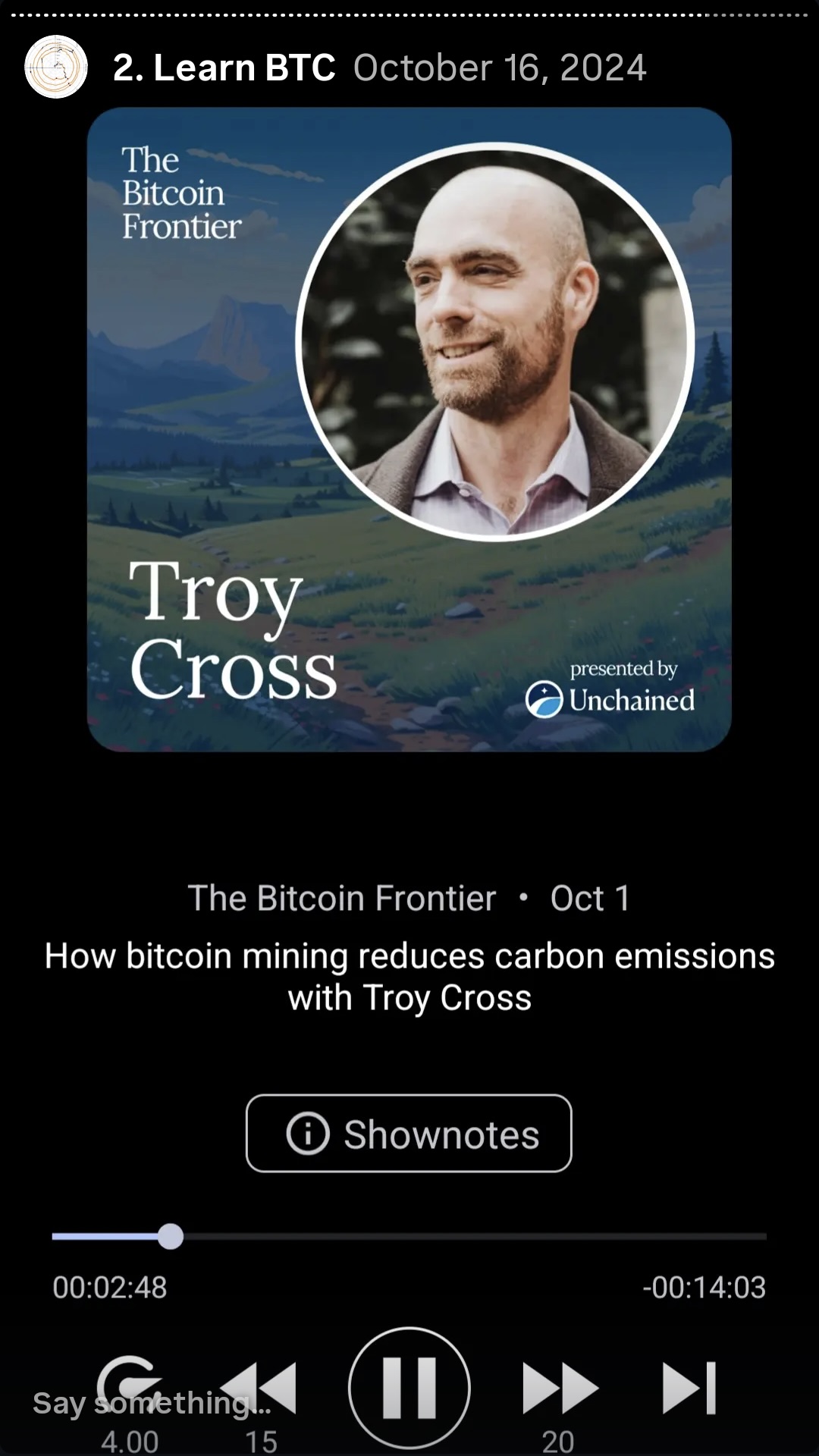819x1456 pixels.
Task: Open the Learn BTC profile avatar
Action: tap(56, 67)
